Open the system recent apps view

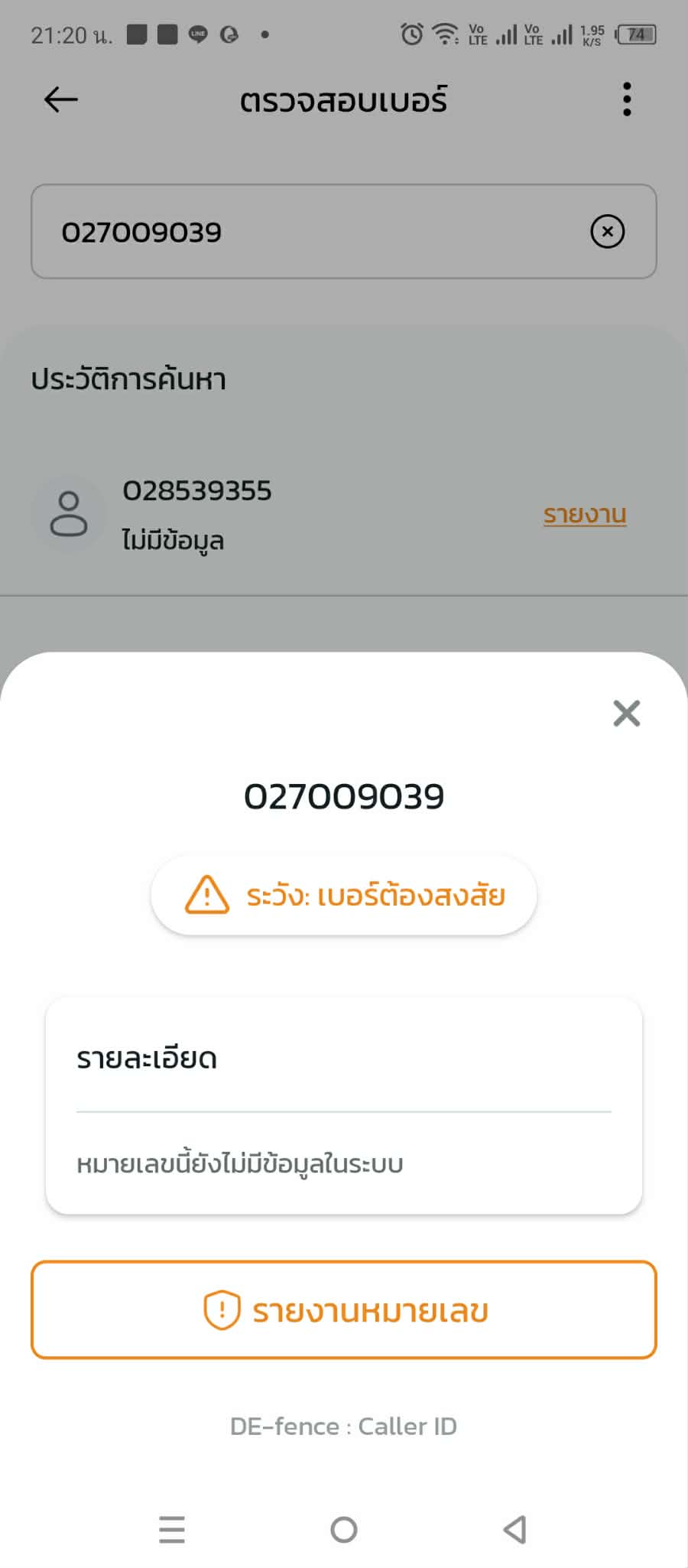(172, 1530)
